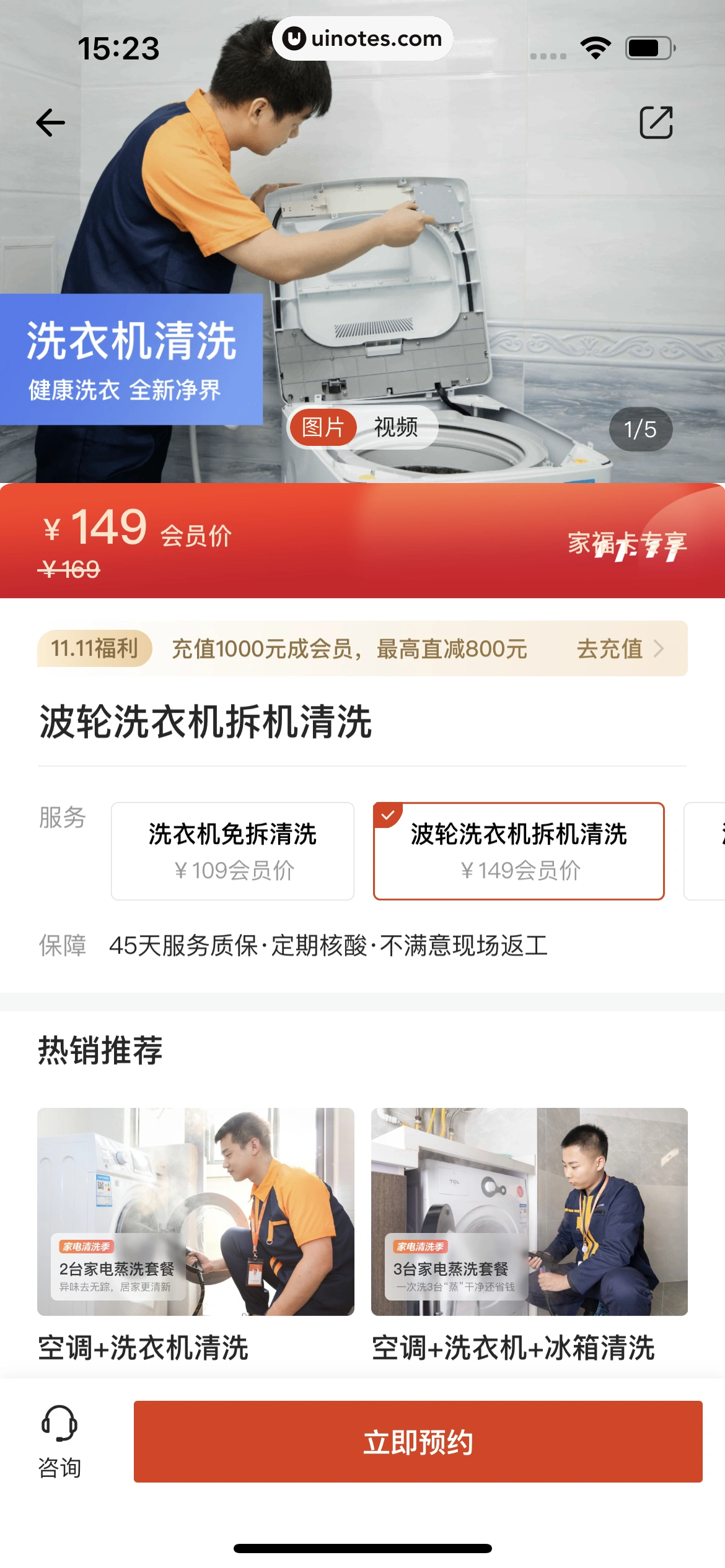Tap the crossed-out ¥169 original price

click(68, 570)
